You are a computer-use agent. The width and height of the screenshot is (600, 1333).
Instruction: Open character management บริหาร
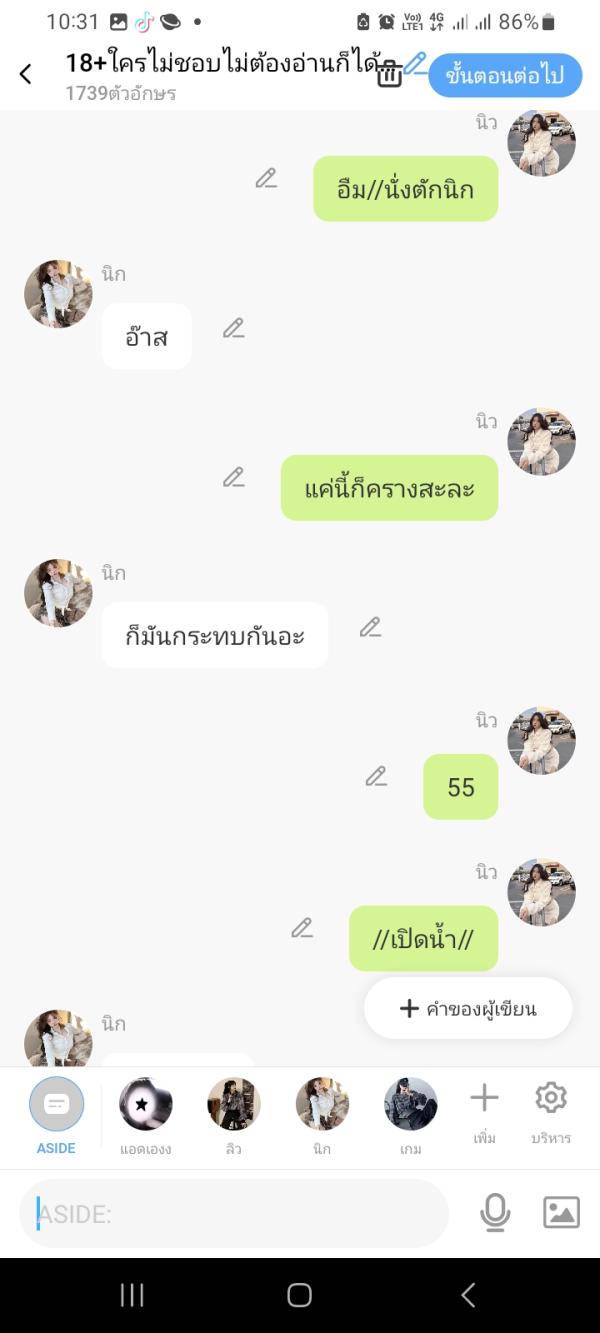click(551, 1110)
